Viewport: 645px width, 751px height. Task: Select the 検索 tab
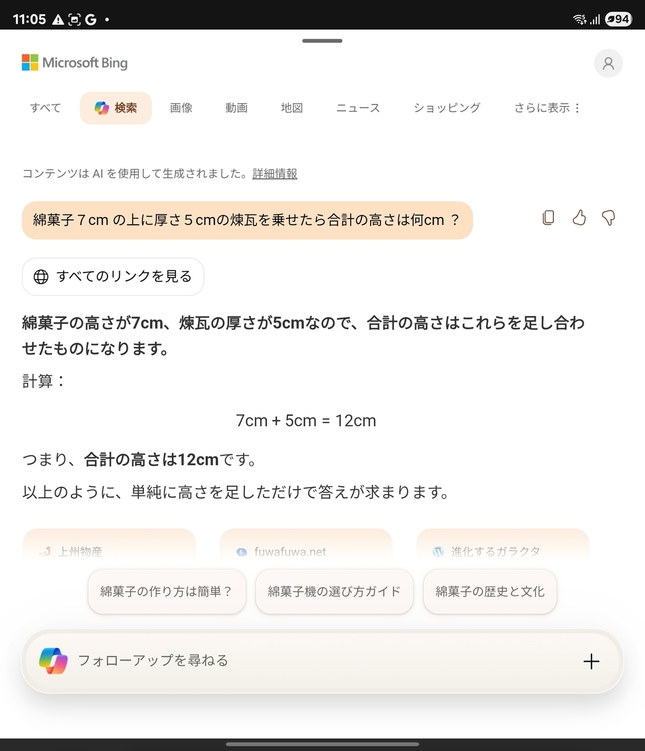(116, 108)
